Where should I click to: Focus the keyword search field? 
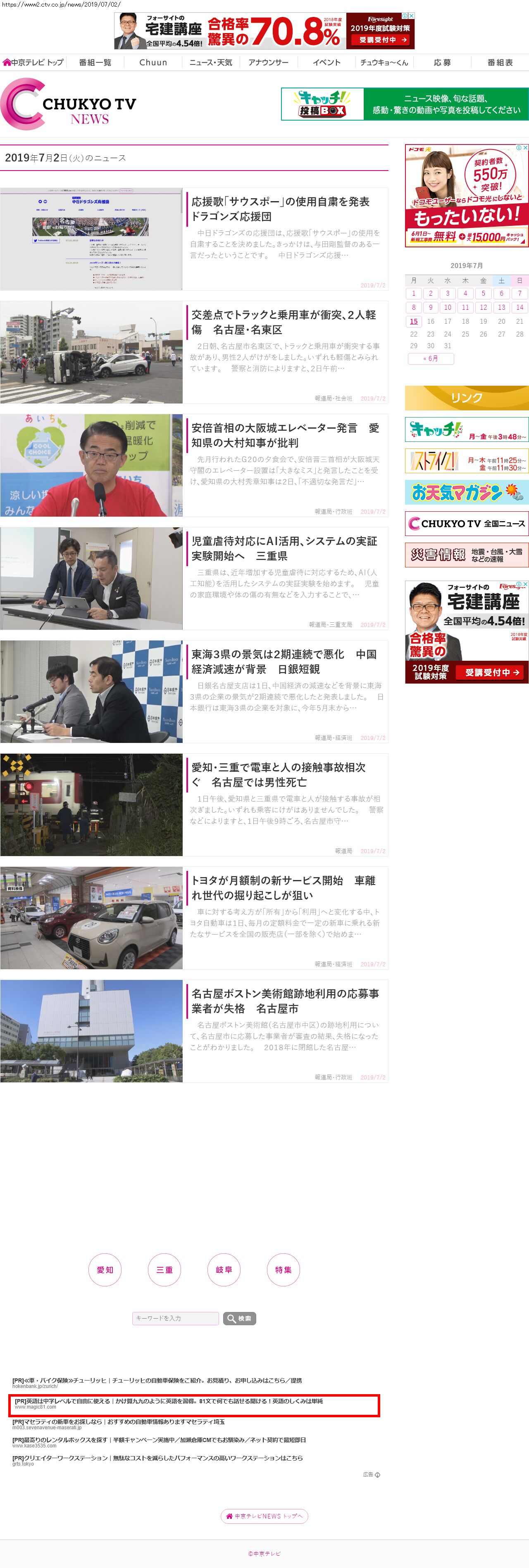(x=175, y=1318)
